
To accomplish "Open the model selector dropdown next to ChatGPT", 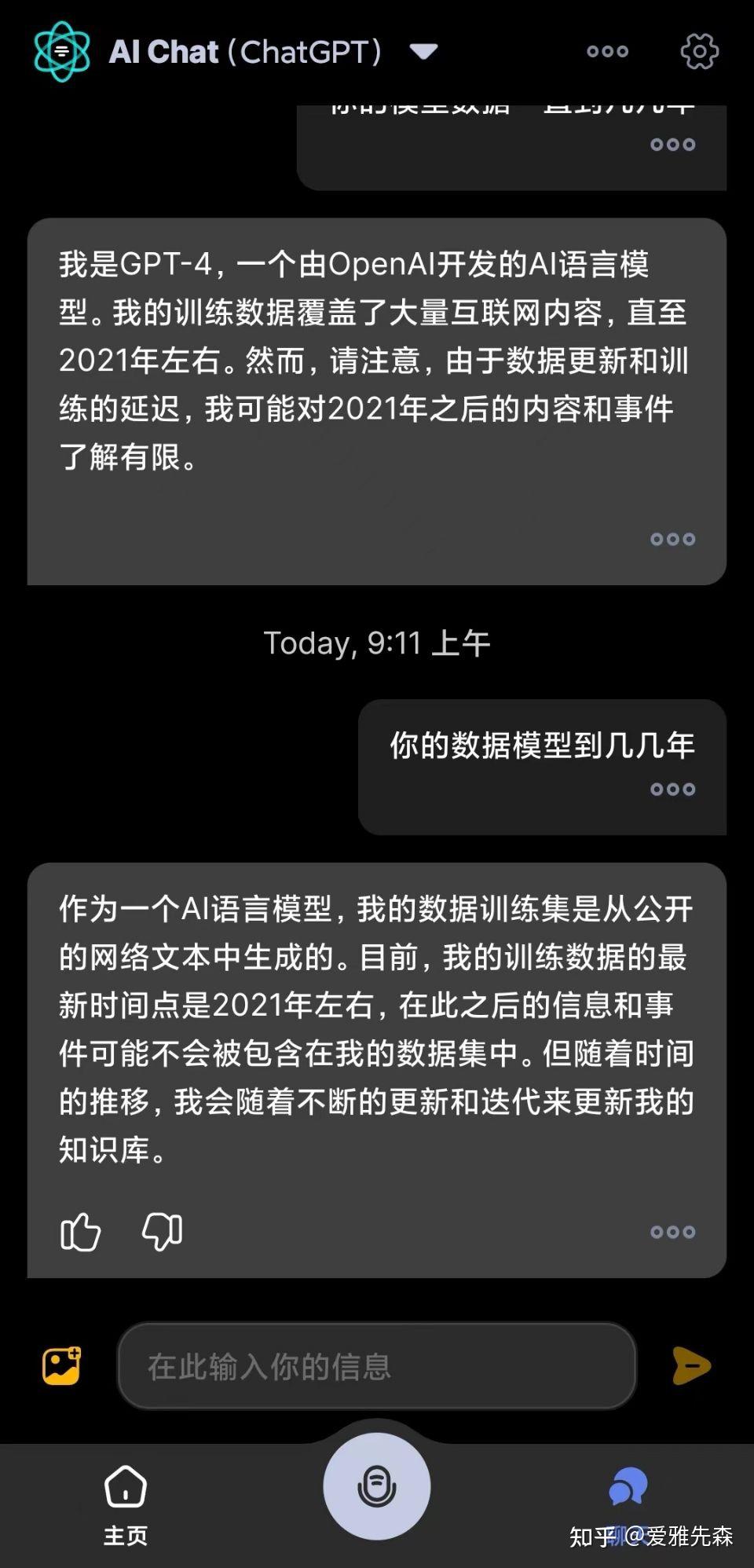I will pyautogui.click(x=423, y=50).
